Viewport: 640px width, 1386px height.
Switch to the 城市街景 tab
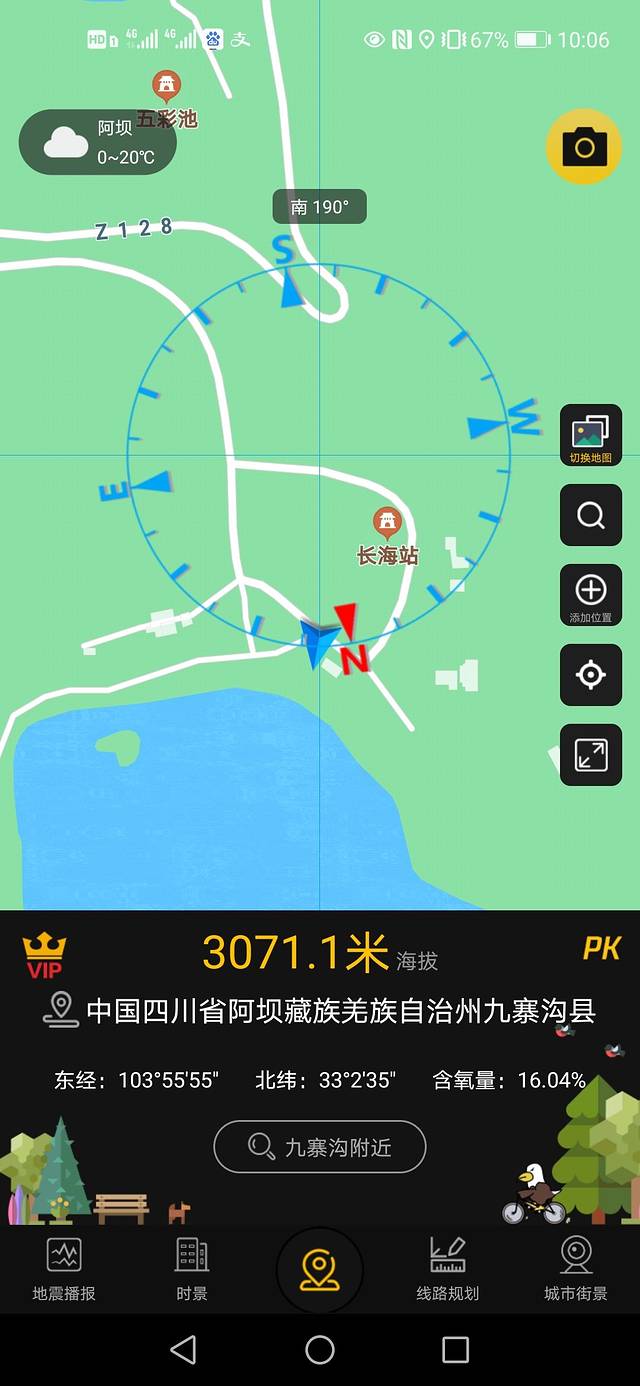(575, 1268)
